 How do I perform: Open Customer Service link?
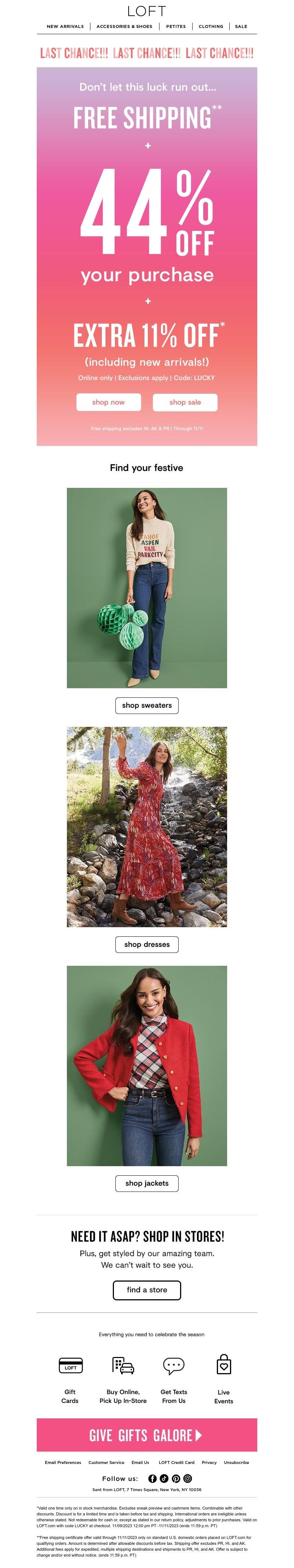pyautogui.click(x=106, y=1462)
